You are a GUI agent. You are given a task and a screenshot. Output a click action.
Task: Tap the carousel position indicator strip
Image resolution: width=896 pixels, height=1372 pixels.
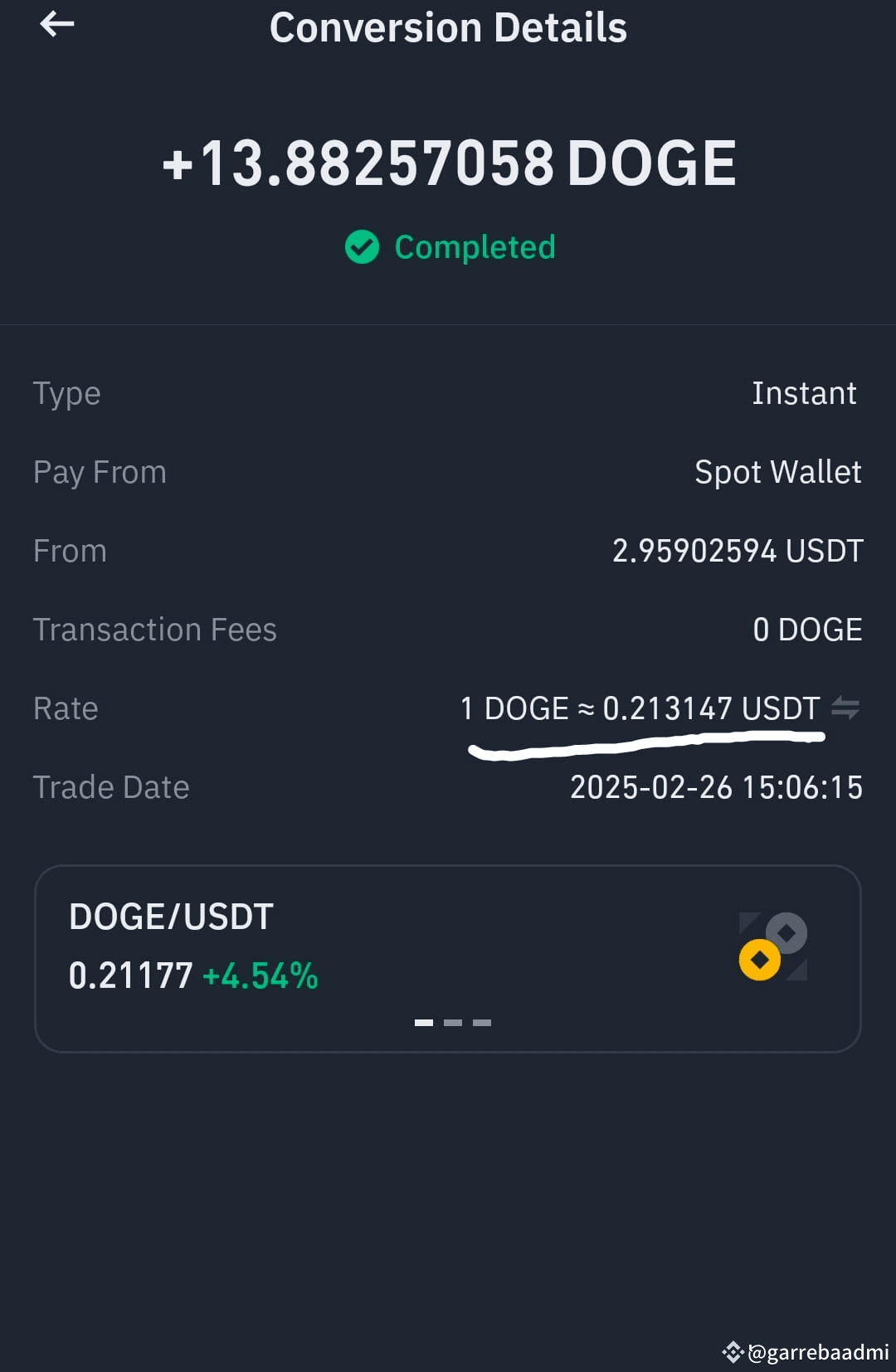pos(453,1022)
